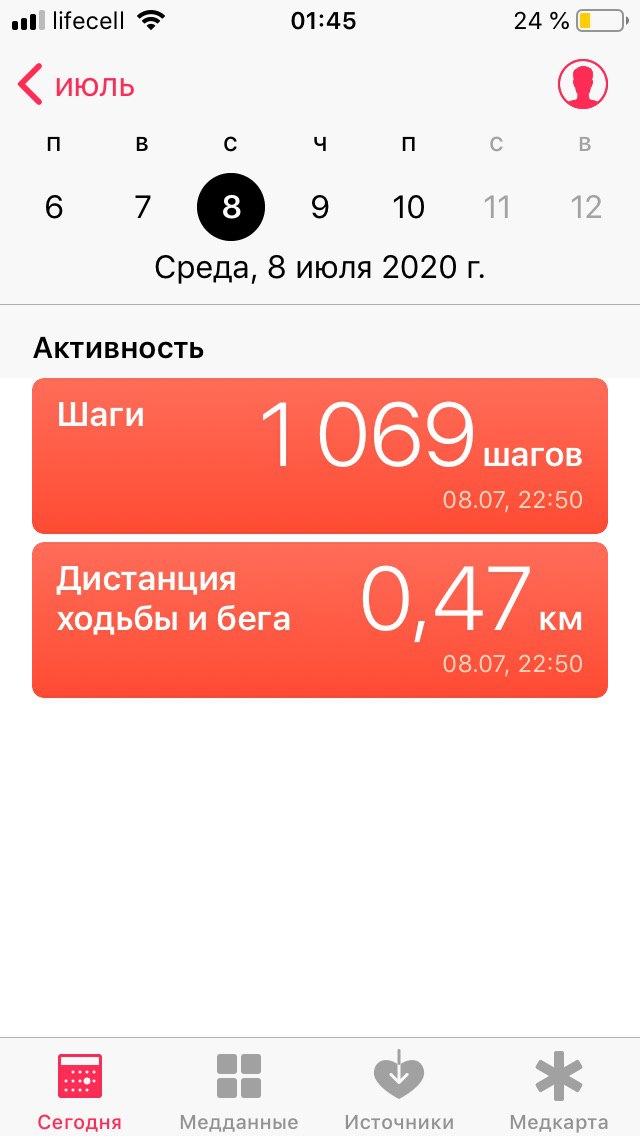Open the profile icon
Screen dimensions: 640x1136
click(x=582, y=84)
